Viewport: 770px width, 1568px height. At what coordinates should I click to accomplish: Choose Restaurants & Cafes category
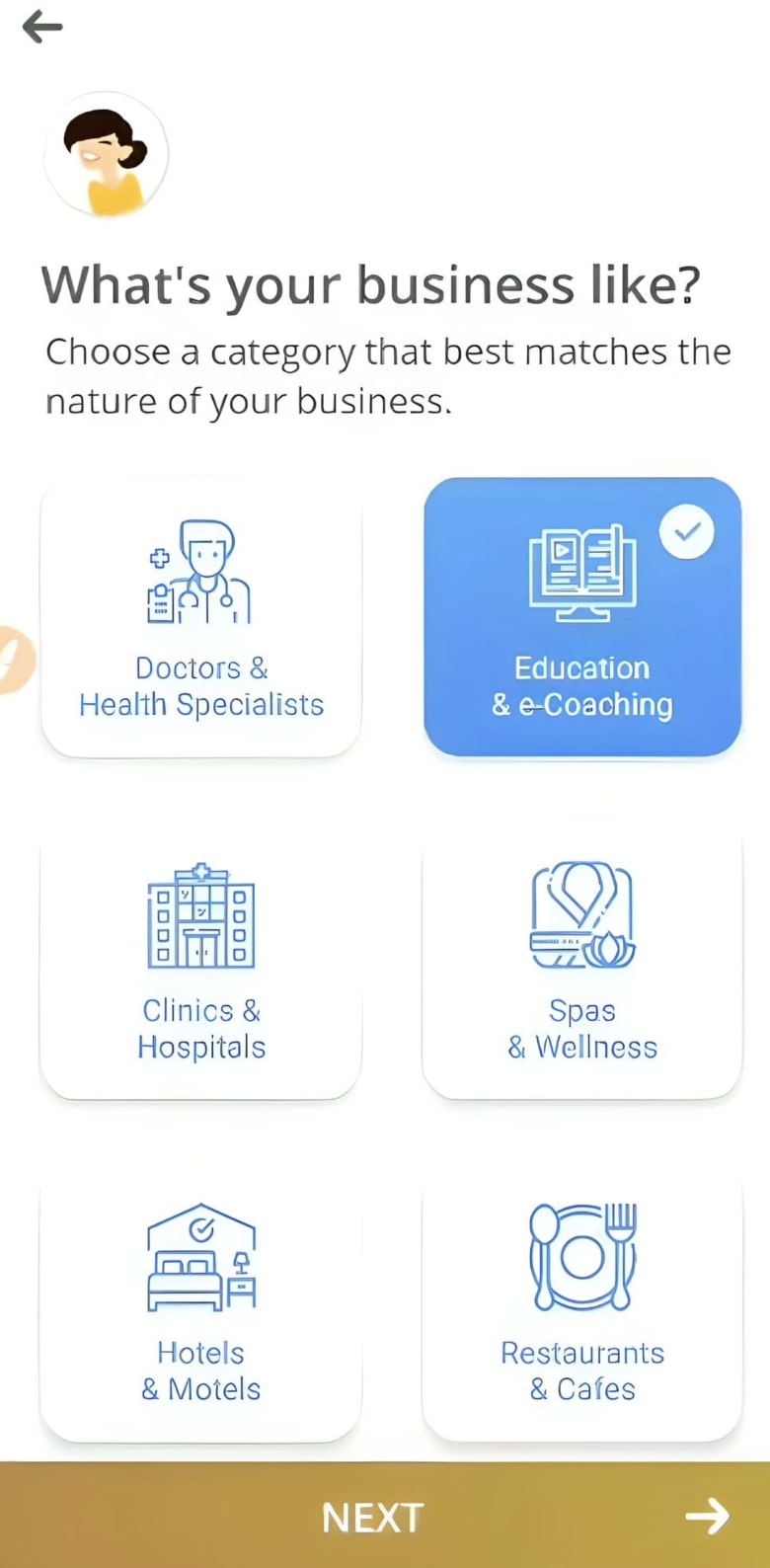pyautogui.click(x=582, y=1302)
